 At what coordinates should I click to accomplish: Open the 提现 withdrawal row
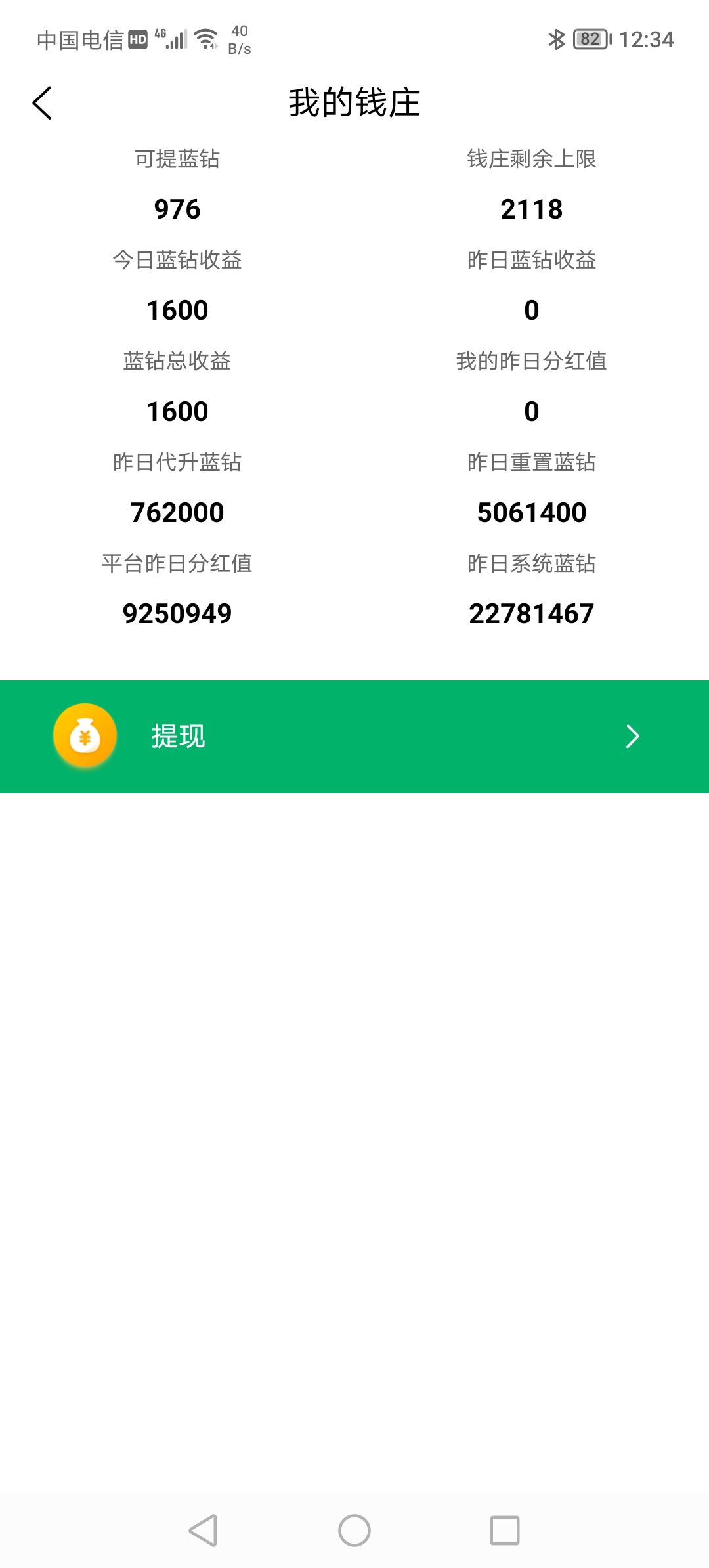tap(354, 736)
